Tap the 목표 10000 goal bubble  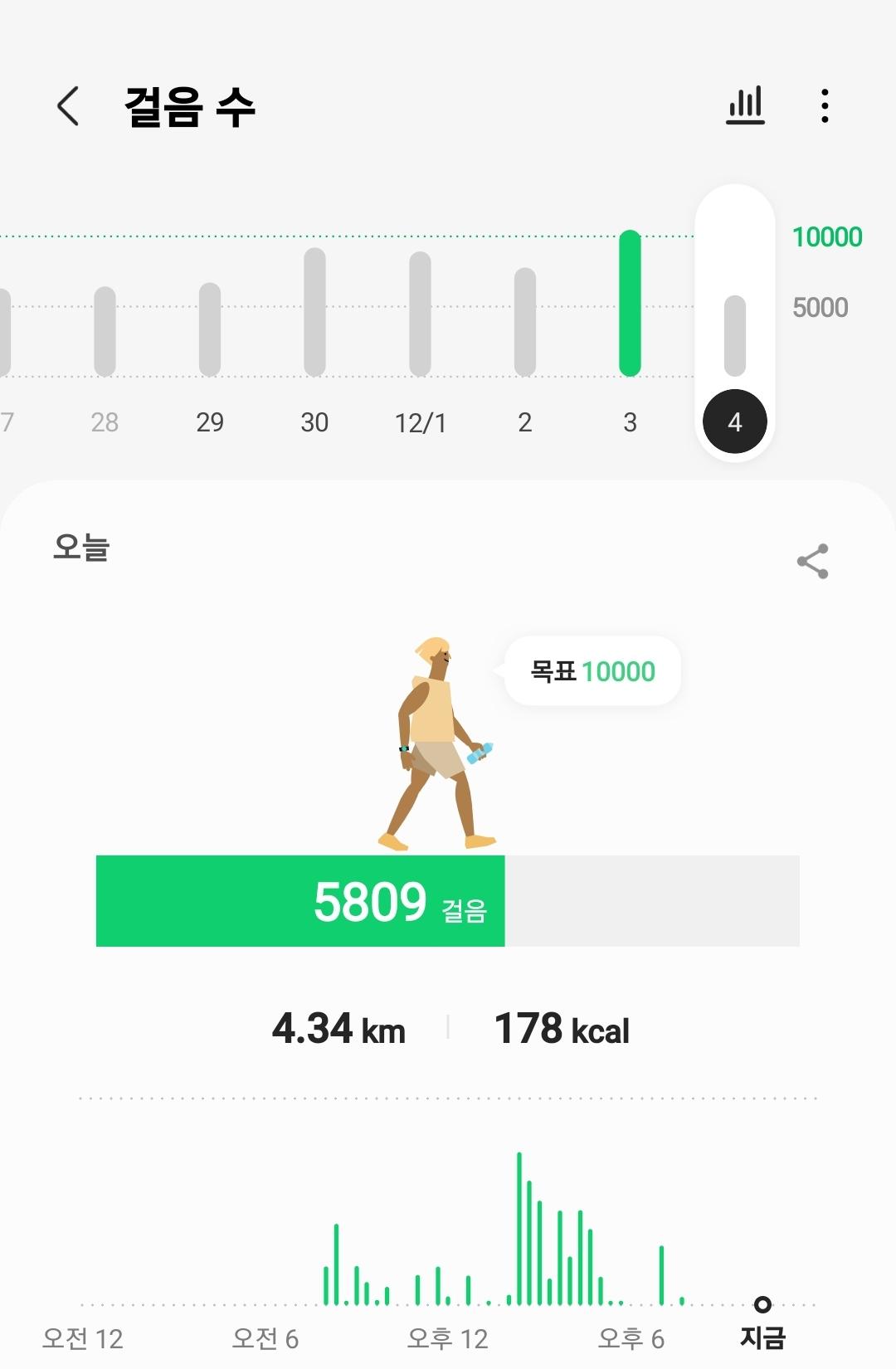point(592,671)
